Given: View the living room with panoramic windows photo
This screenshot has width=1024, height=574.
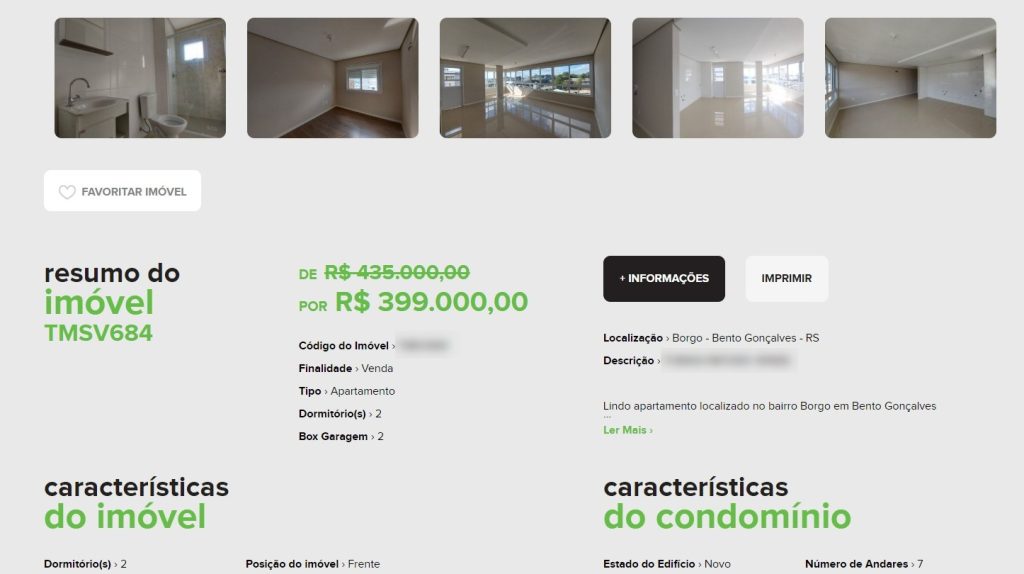Looking at the screenshot, I should coord(525,78).
